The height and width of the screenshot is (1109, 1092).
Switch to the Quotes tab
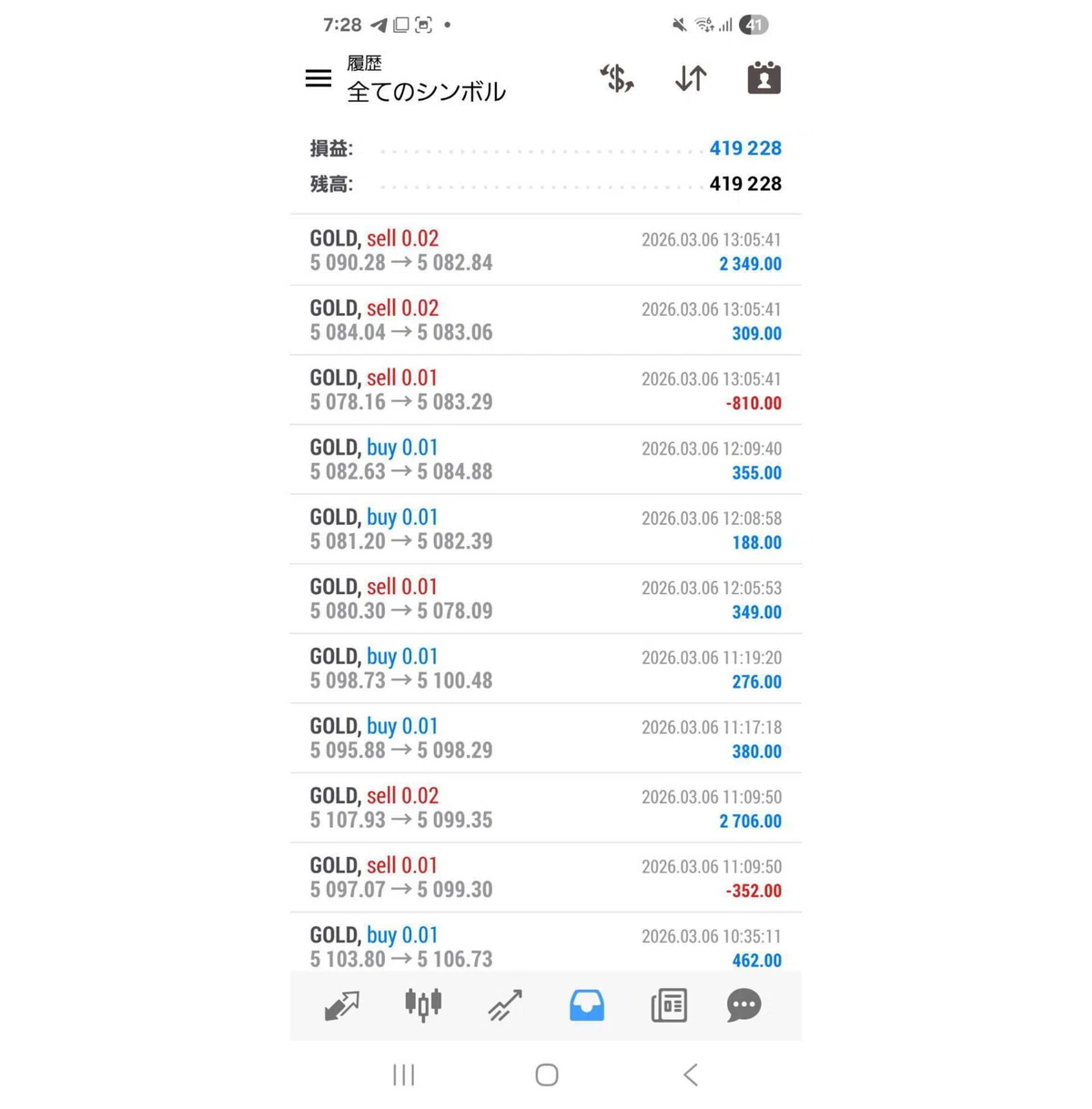tap(342, 1005)
